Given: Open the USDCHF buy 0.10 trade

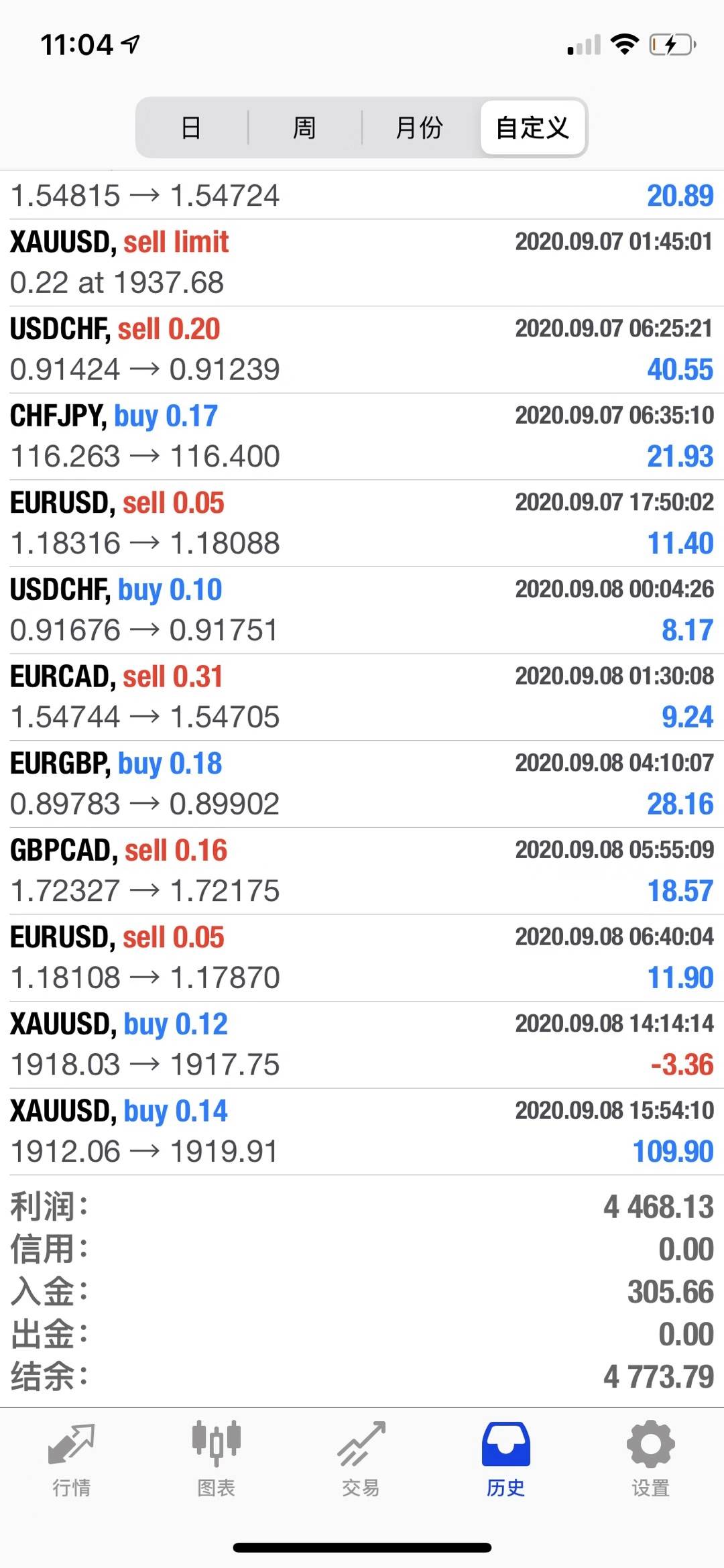Looking at the screenshot, I should 362,610.
